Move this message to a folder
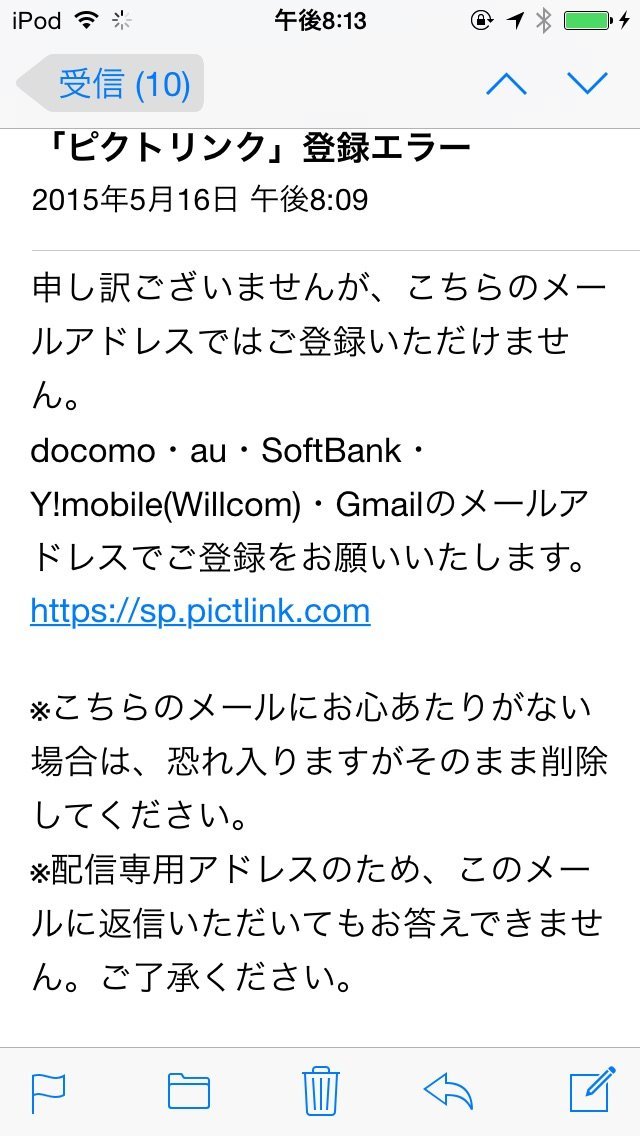This screenshot has height=1136, width=640. point(188,1090)
